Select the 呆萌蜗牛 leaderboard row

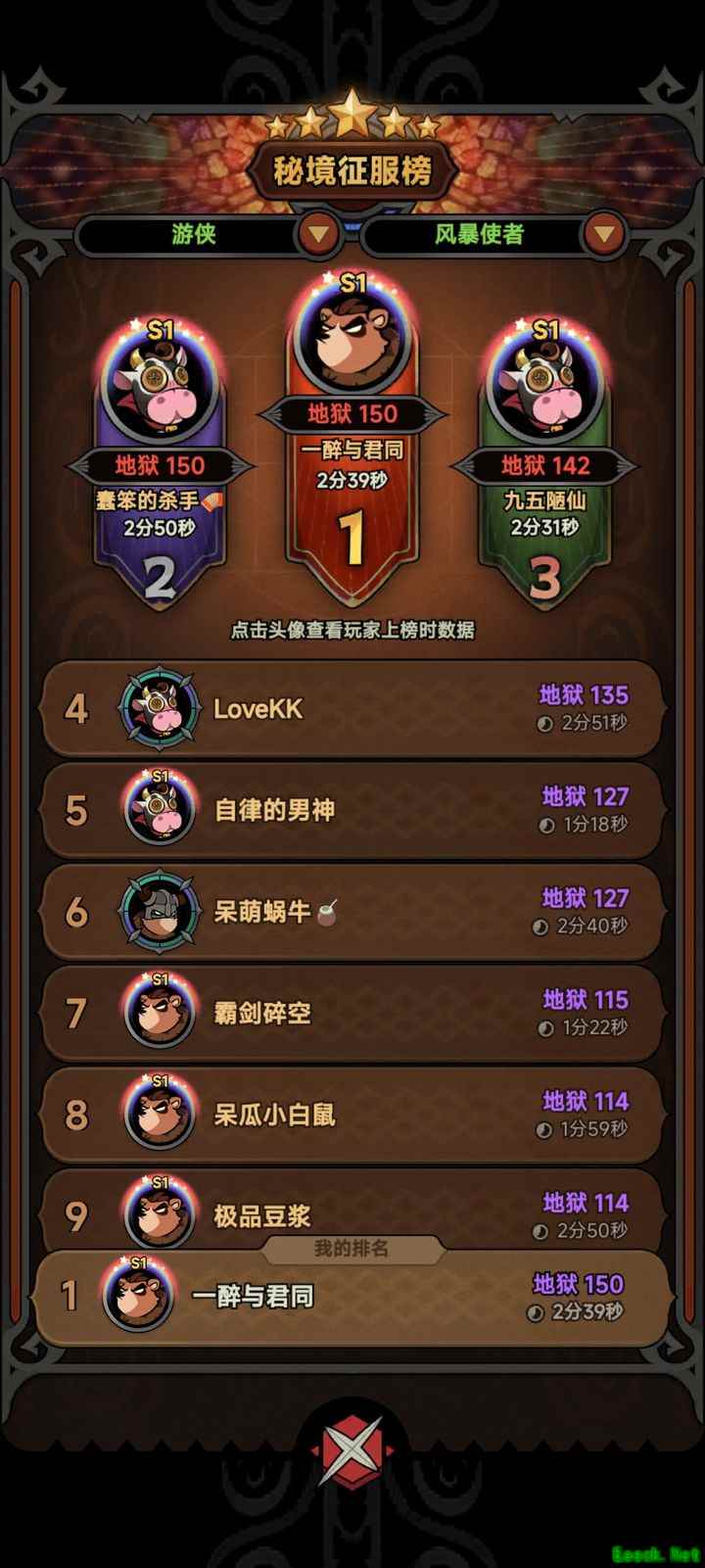(x=352, y=912)
